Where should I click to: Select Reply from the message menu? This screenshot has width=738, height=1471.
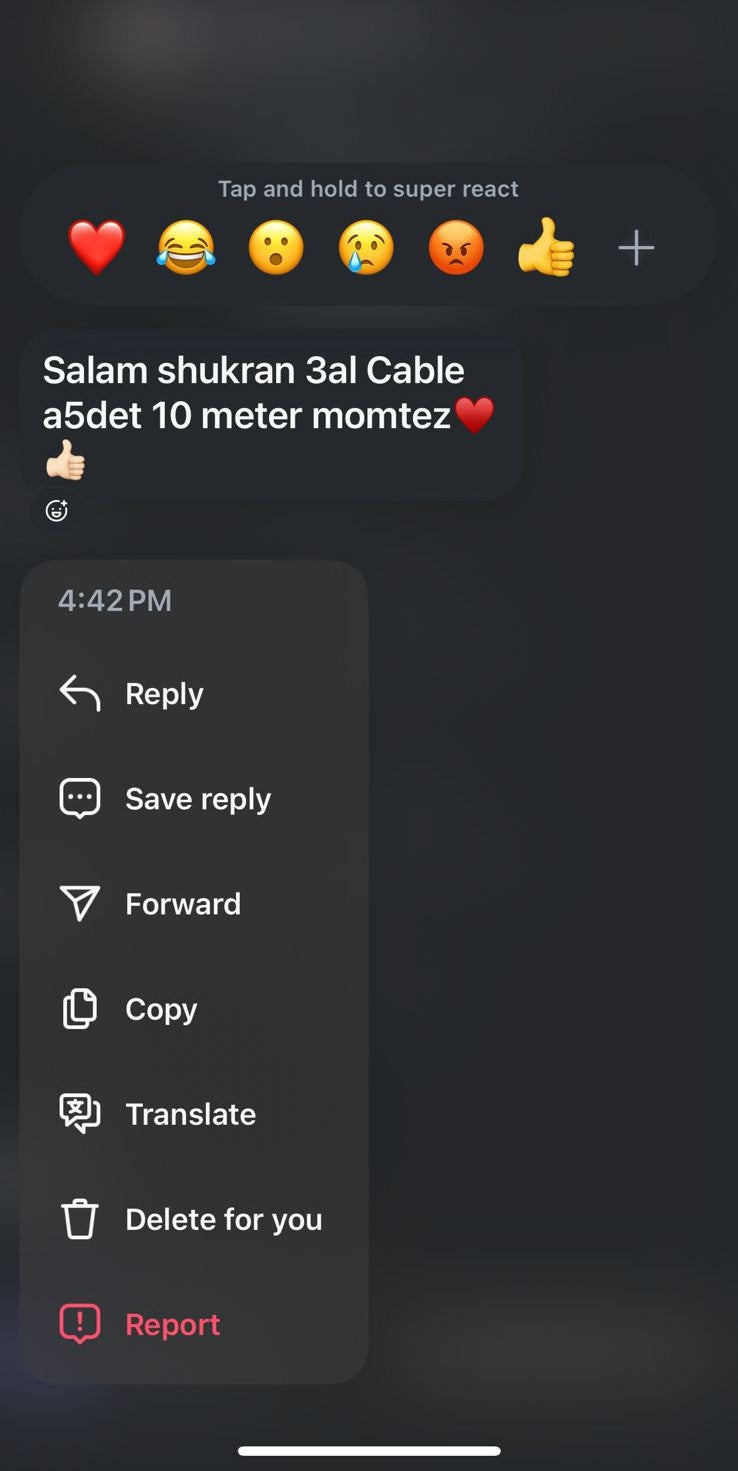coord(163,694)
